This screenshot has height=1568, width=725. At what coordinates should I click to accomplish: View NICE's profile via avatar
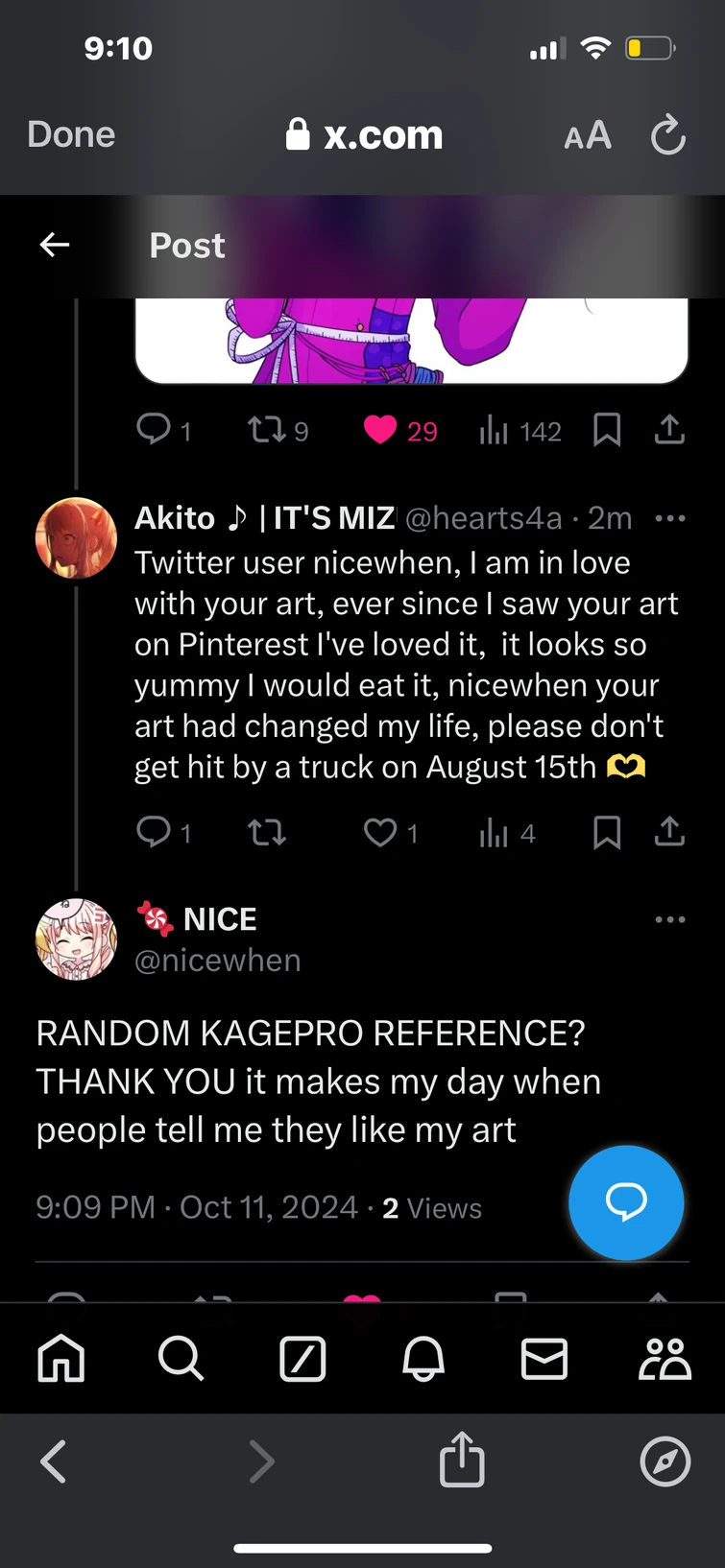click(x=76, y=939)
